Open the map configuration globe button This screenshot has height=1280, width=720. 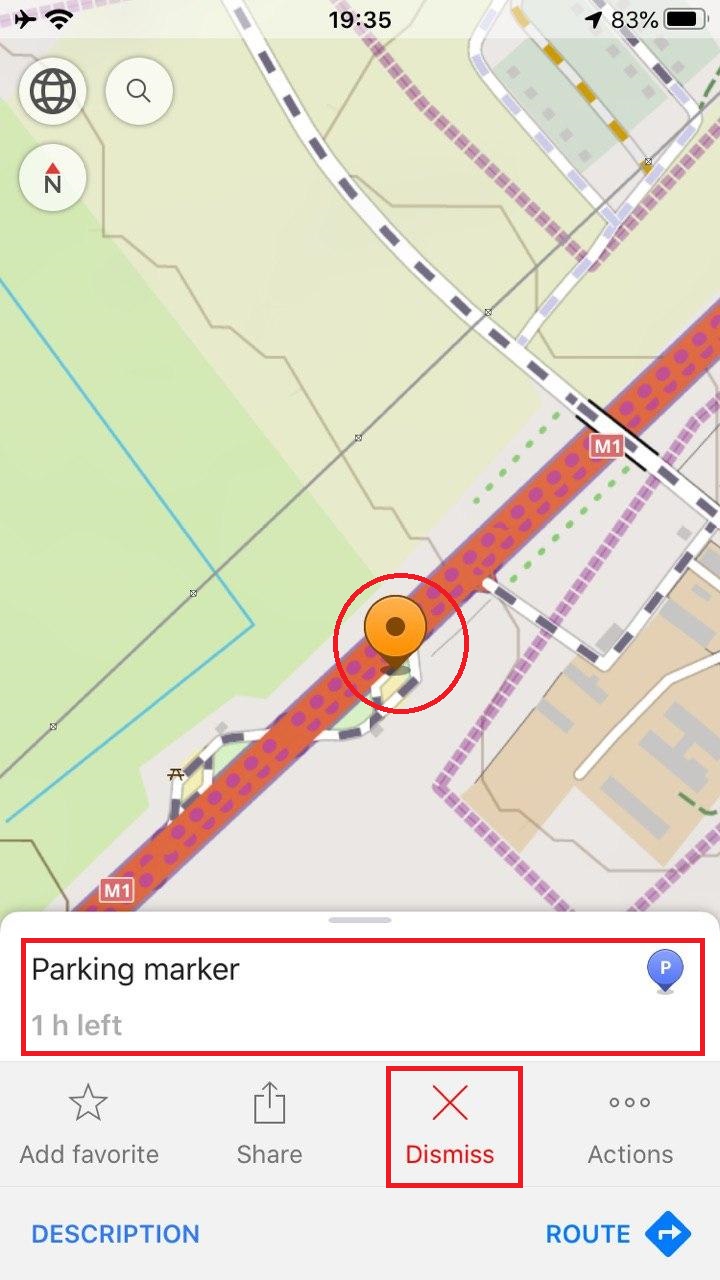53,92
